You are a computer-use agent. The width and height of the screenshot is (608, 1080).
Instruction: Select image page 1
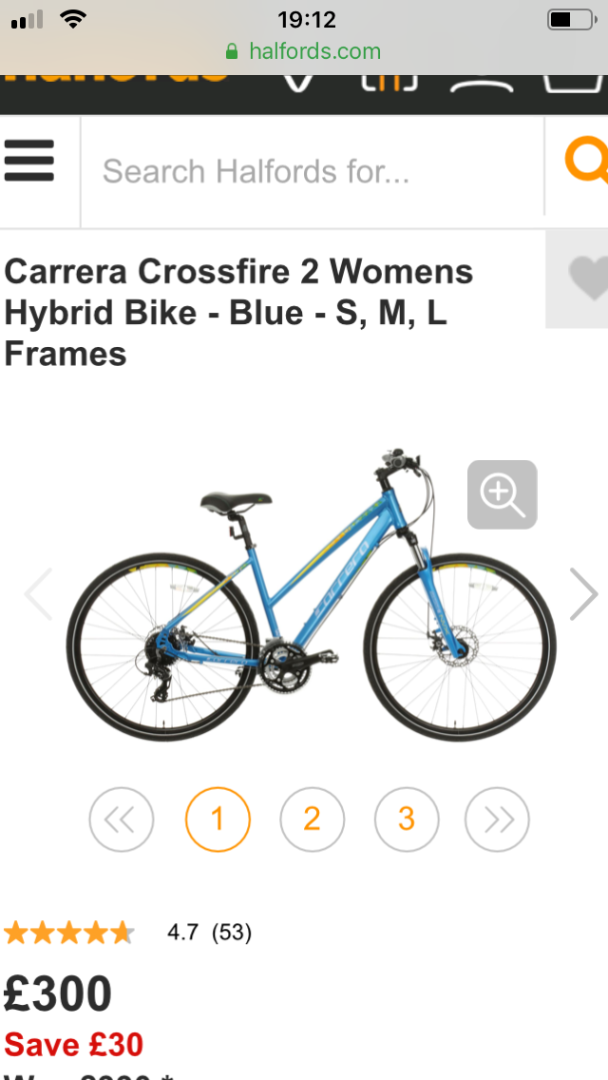pyautogui.click(x=218, y=820)
